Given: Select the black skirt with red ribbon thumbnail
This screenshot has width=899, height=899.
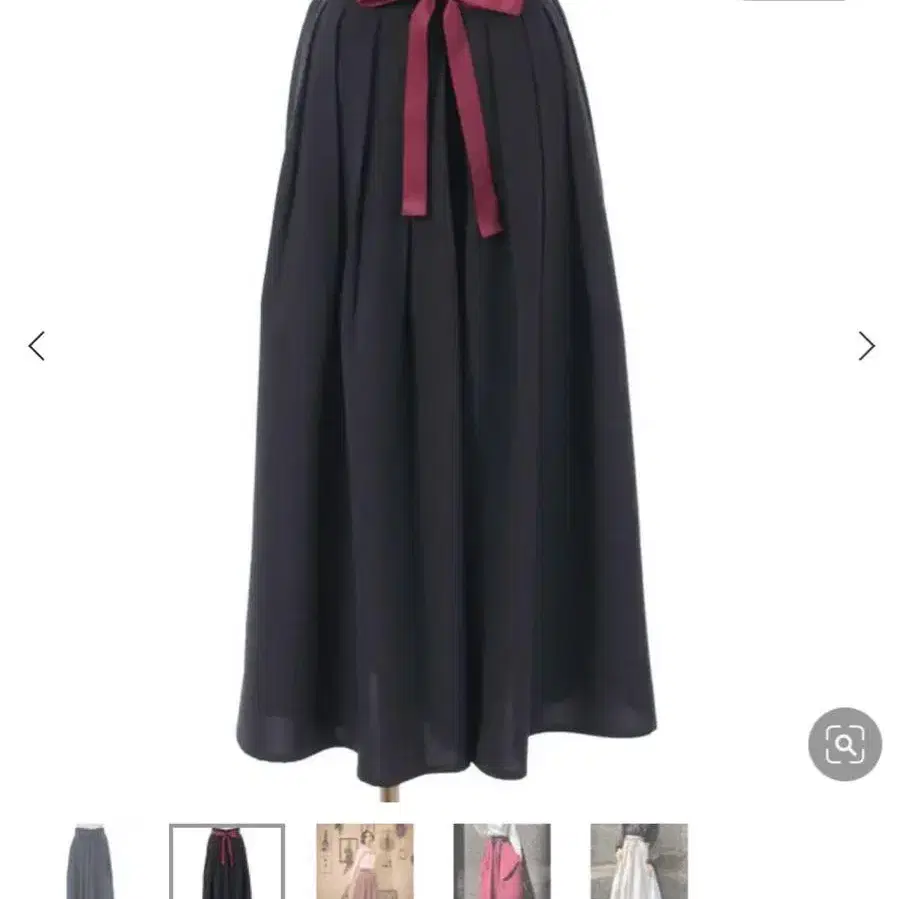Looking at the screenshot, I should pos(227,861).
